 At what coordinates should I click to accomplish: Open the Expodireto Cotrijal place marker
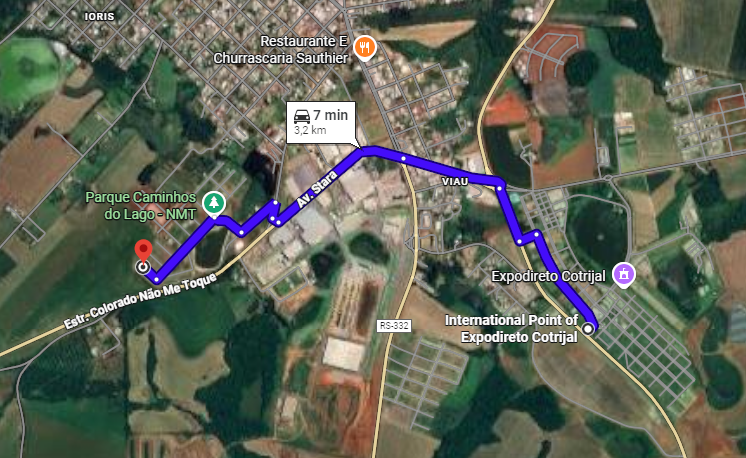tap(624, 273)
